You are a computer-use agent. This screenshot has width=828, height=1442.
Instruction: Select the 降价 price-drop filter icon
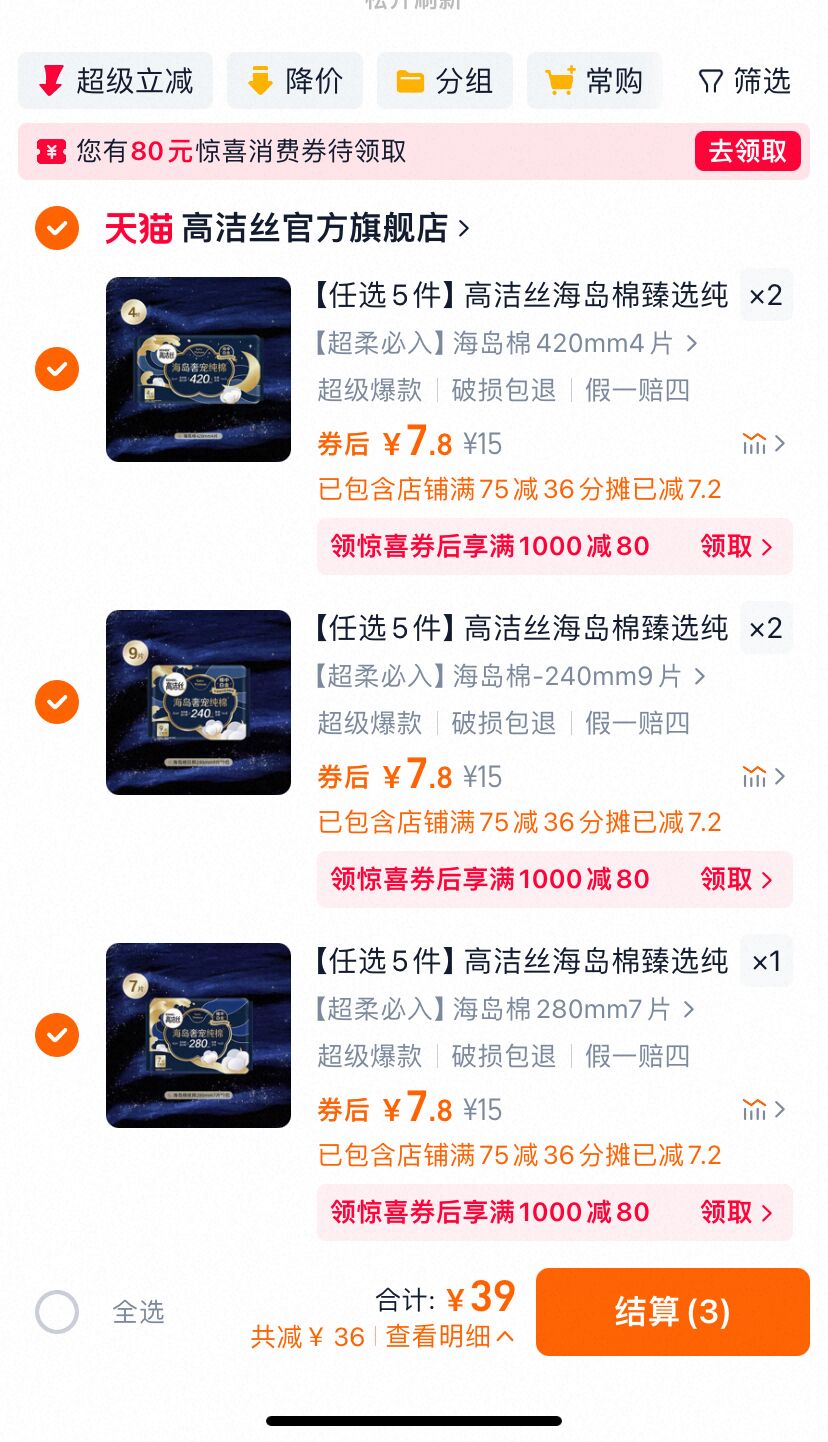point(294,80)
